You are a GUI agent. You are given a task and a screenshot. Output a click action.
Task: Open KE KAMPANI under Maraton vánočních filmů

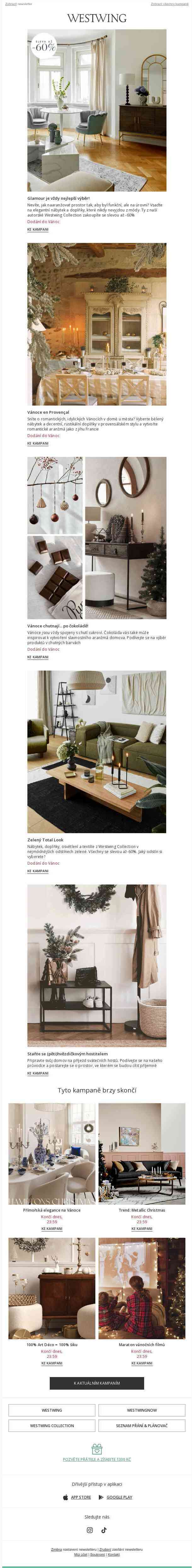pos(142,1363)
